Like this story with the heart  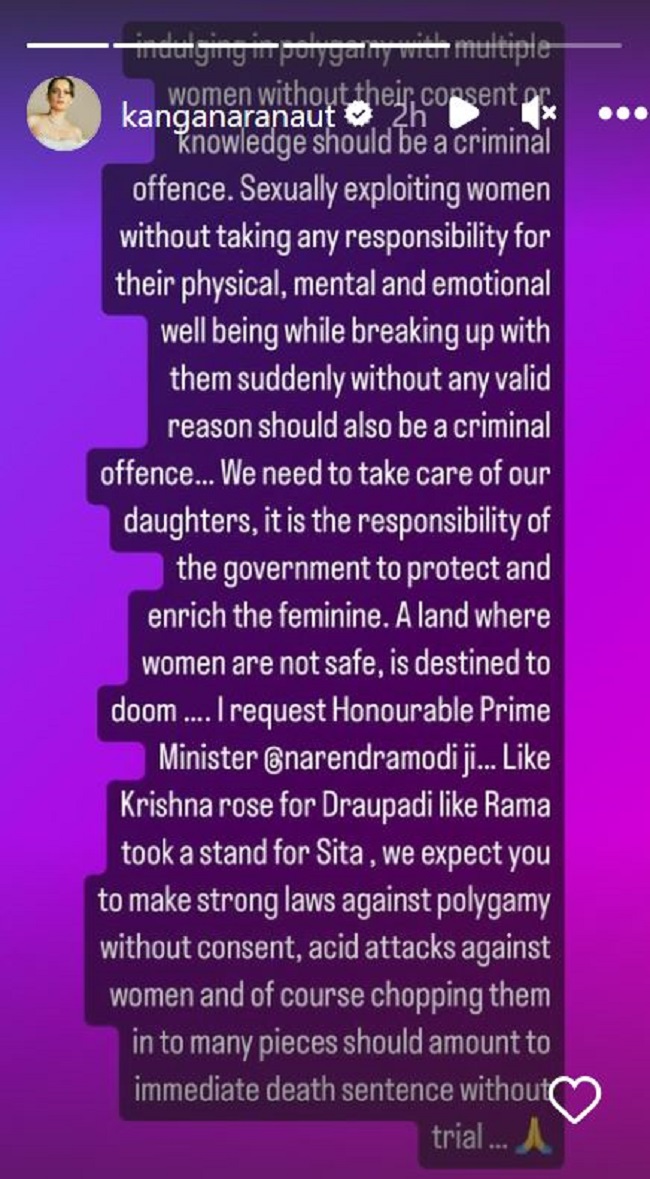[x=575, y=1099]
